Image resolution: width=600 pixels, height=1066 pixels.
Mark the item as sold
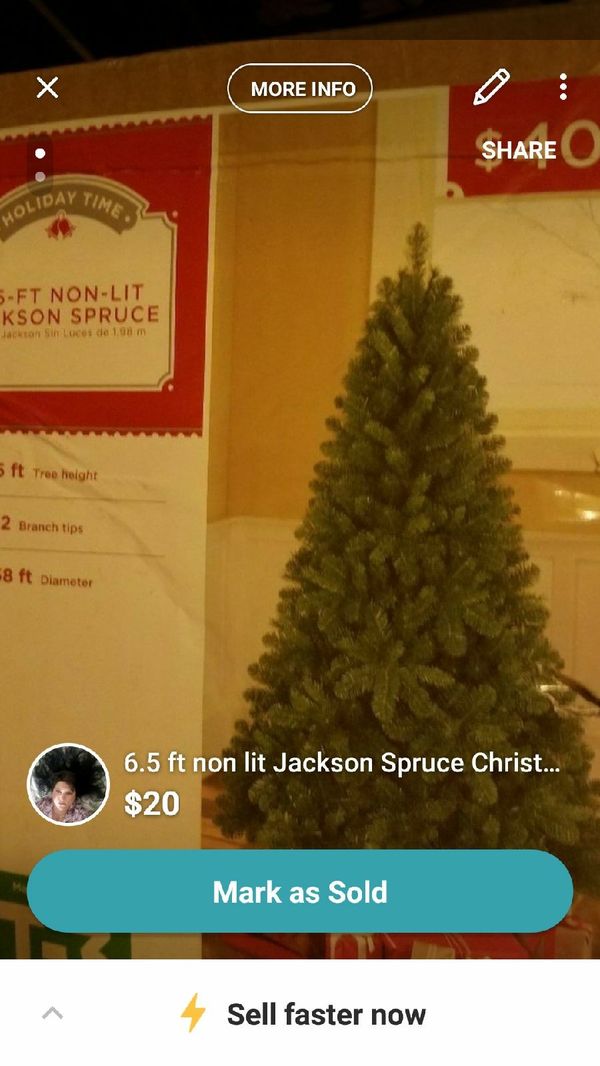[x=300, y=891]
